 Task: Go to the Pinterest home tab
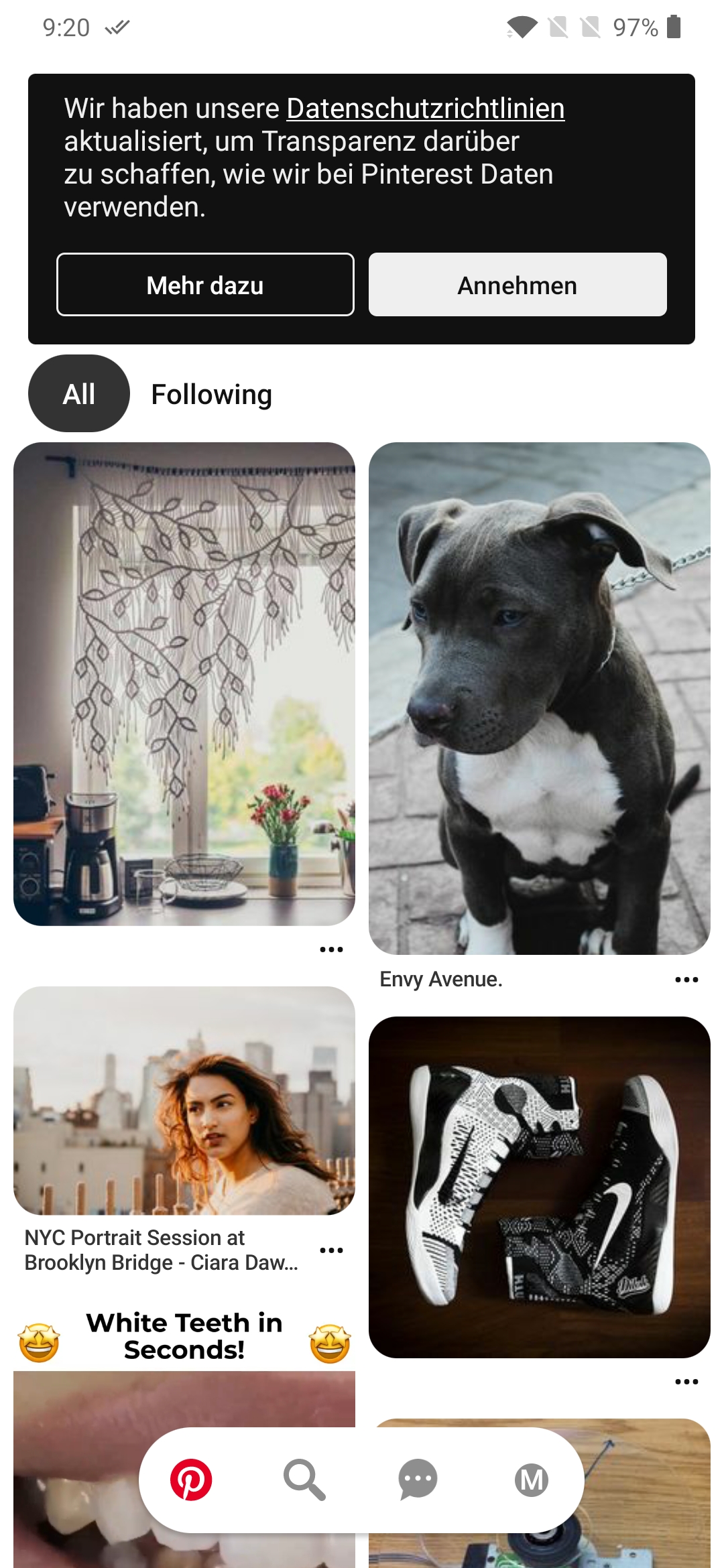[191, 1480]
